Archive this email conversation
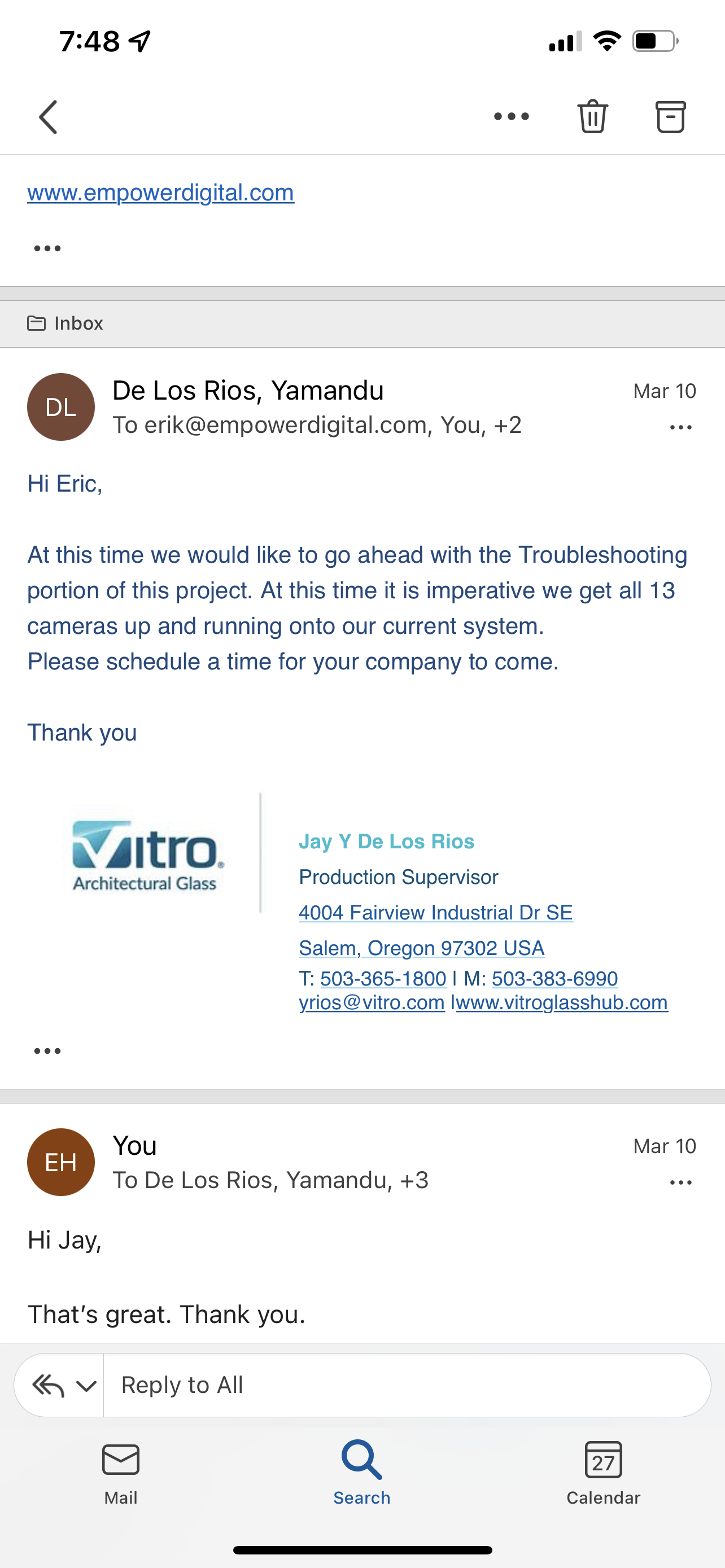The image size is (725, 1568). [x=670, y=116]
